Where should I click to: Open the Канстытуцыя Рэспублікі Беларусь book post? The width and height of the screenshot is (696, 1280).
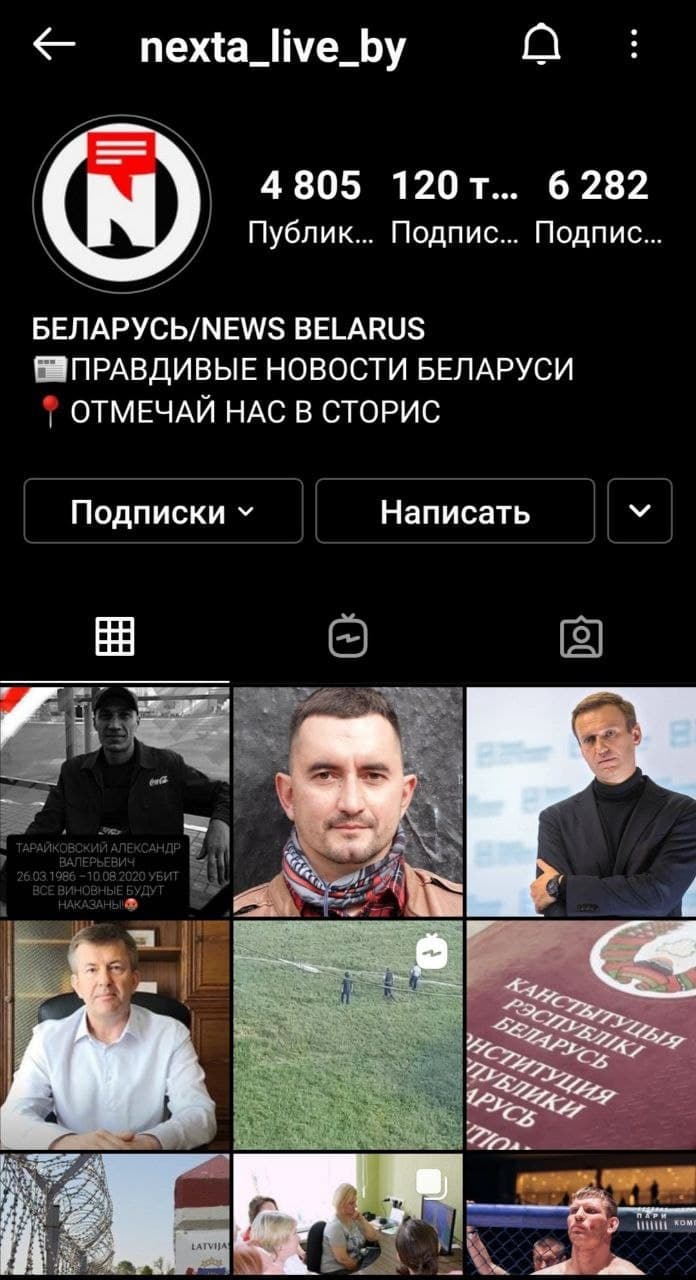click(x=581, y=1035)
